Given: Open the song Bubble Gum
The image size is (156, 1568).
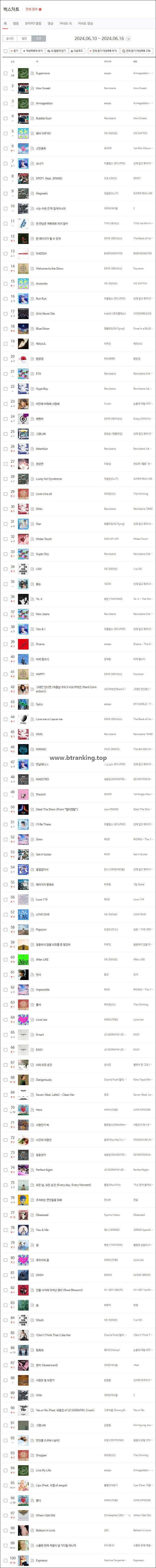Looking at the screenshot, I should [x=44, y=119].
